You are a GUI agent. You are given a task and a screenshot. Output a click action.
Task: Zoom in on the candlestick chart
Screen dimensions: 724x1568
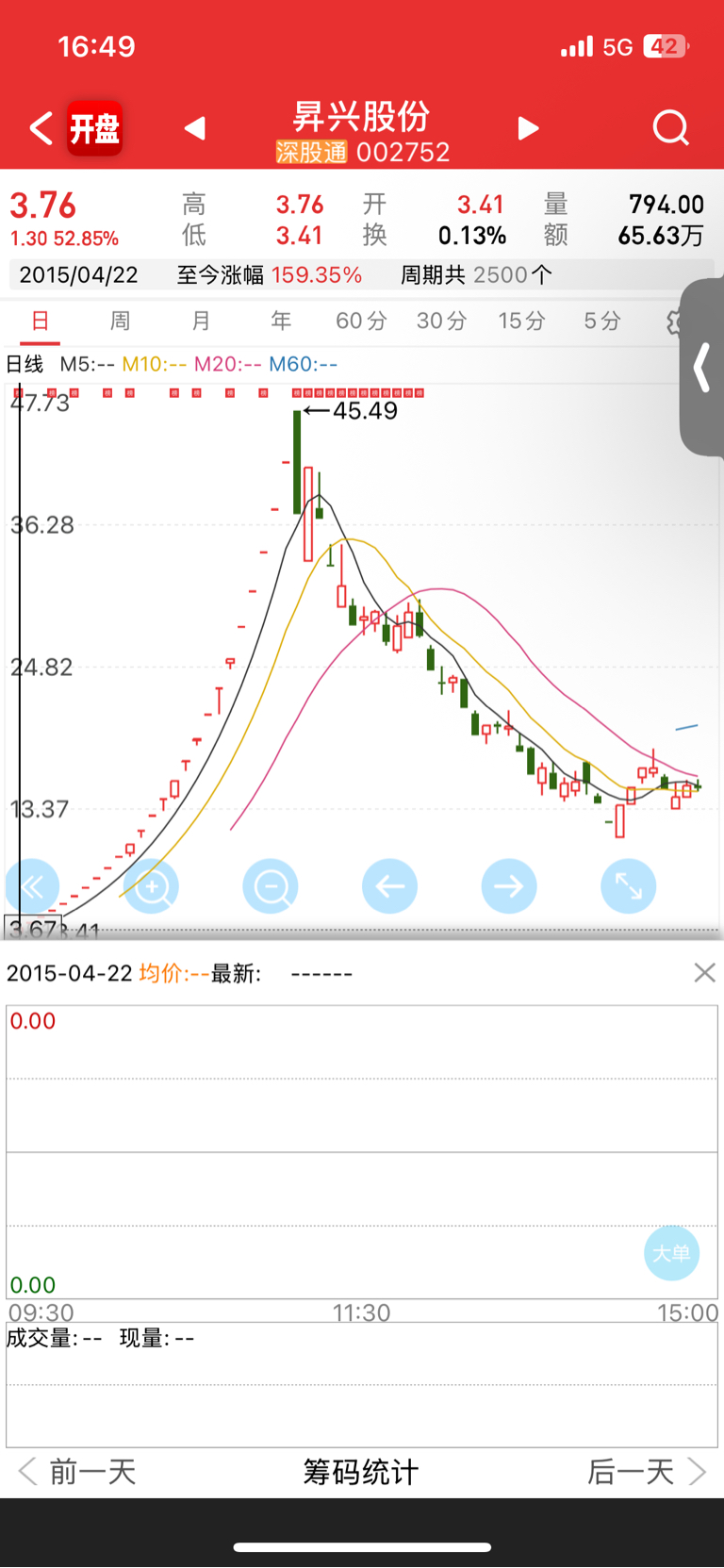[151, 886]
